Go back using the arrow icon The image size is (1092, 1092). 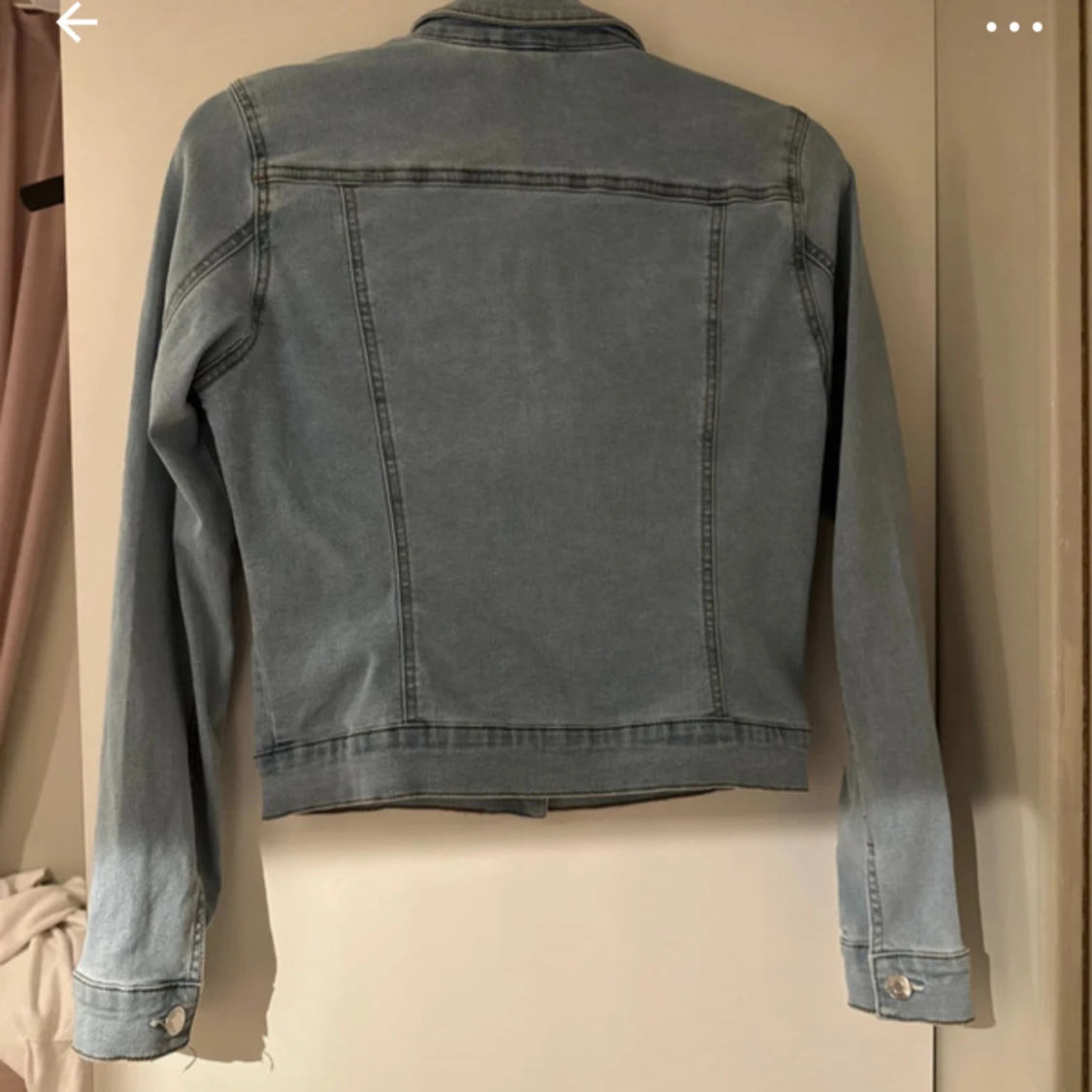coord(77,23)
